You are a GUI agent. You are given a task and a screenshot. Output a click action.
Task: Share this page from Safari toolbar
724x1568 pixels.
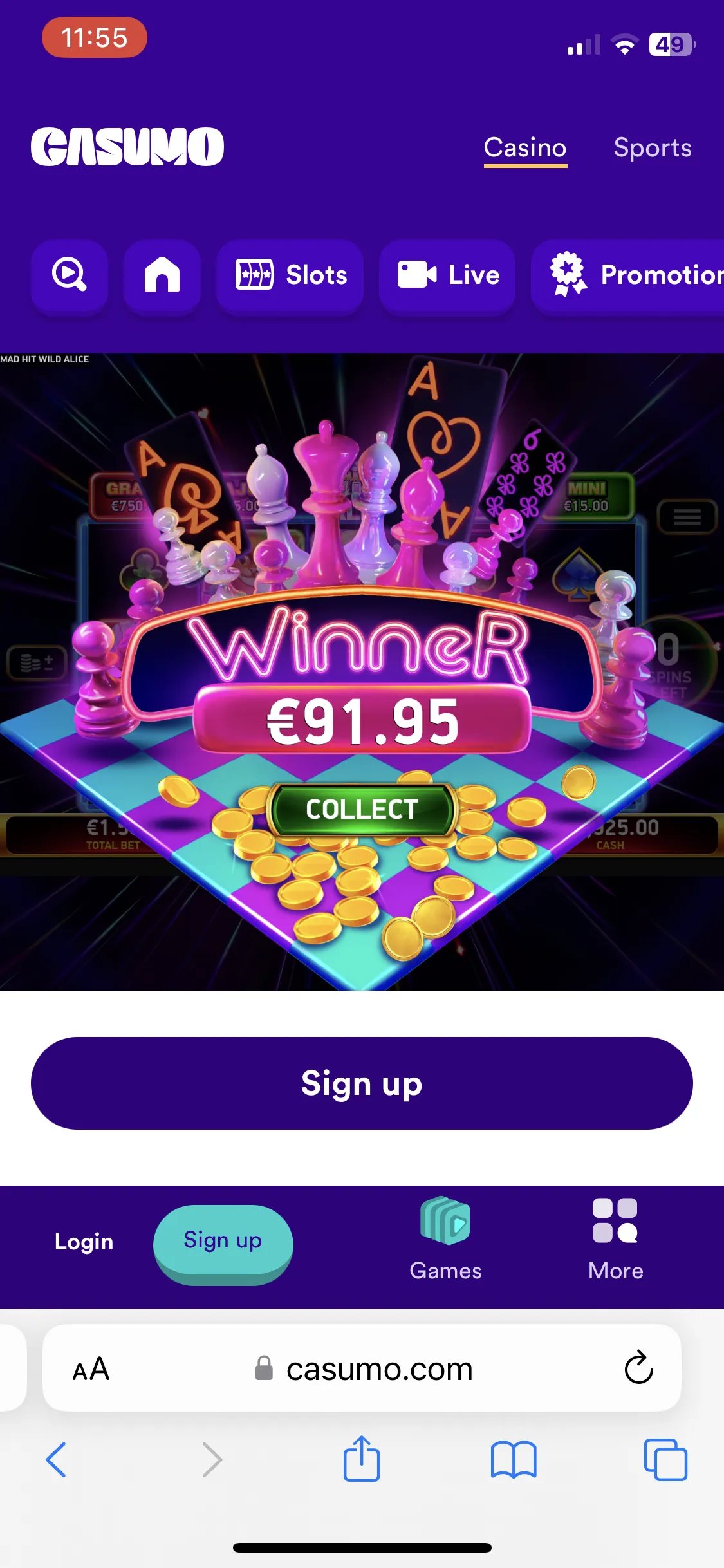click(x=362, y=1459)
